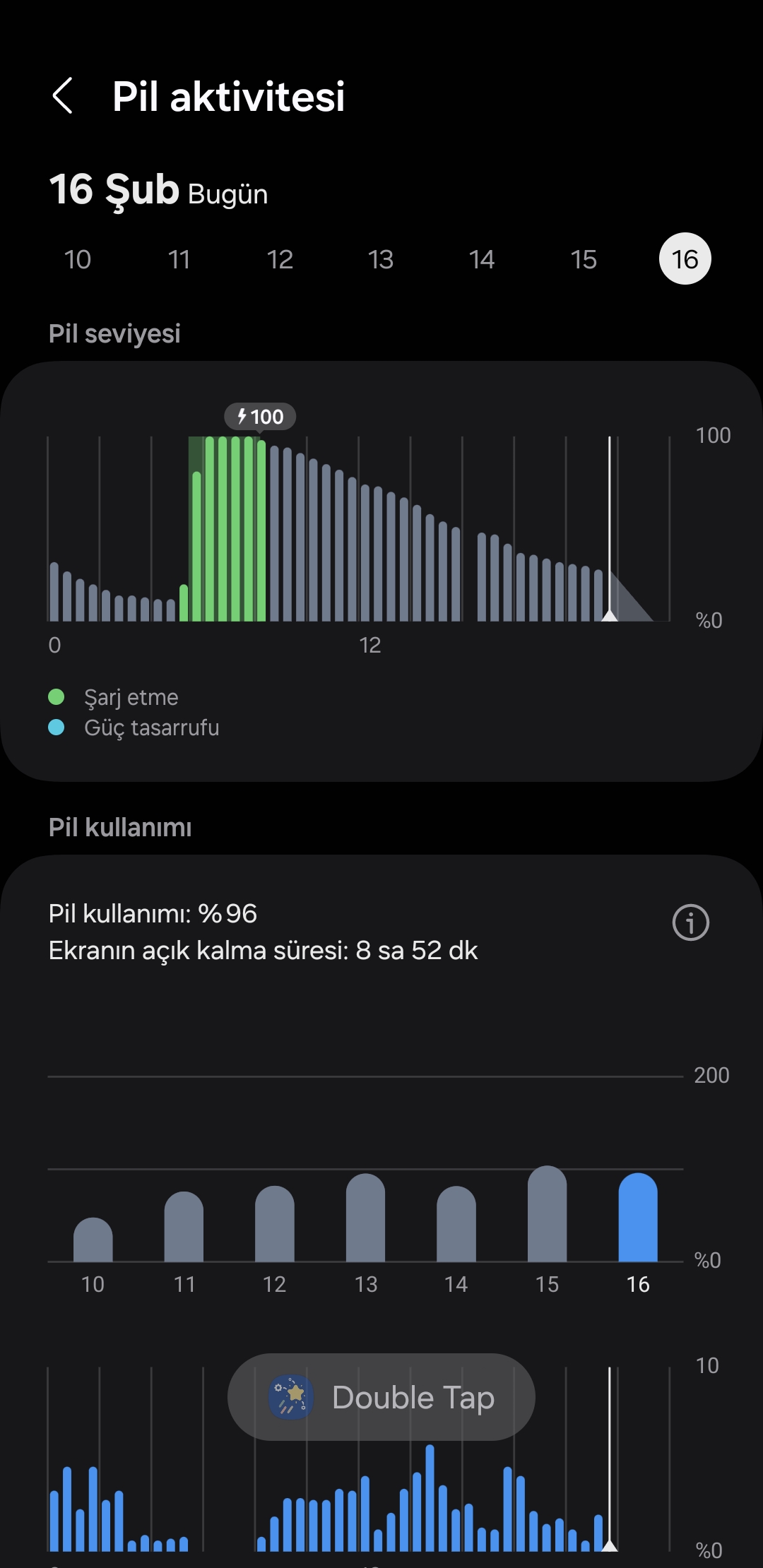The width and height of the screenshot is (763, 1568).
Task: Open the Pil kullanımı info icon
Action: (691, 922)
